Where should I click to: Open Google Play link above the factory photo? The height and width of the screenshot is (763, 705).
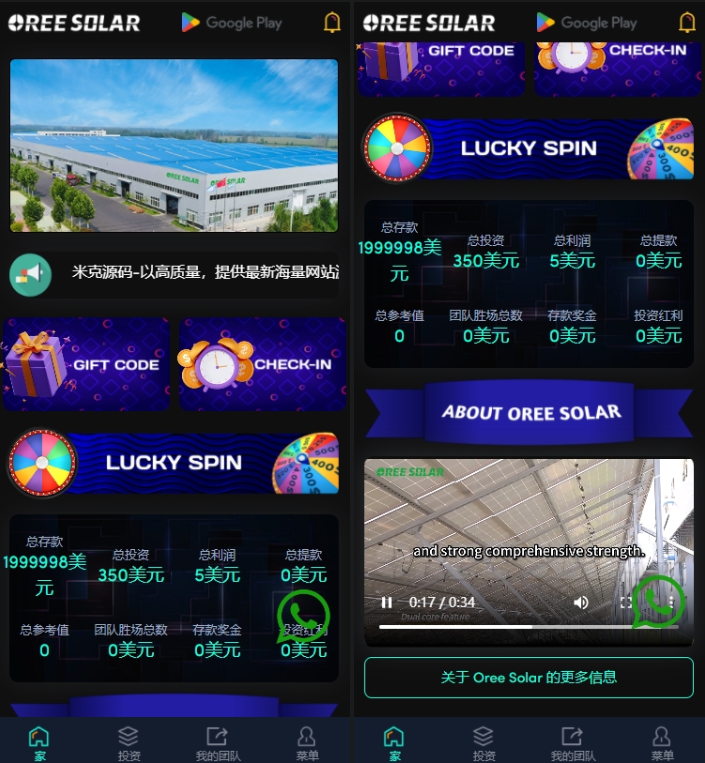tap(232, 22)
